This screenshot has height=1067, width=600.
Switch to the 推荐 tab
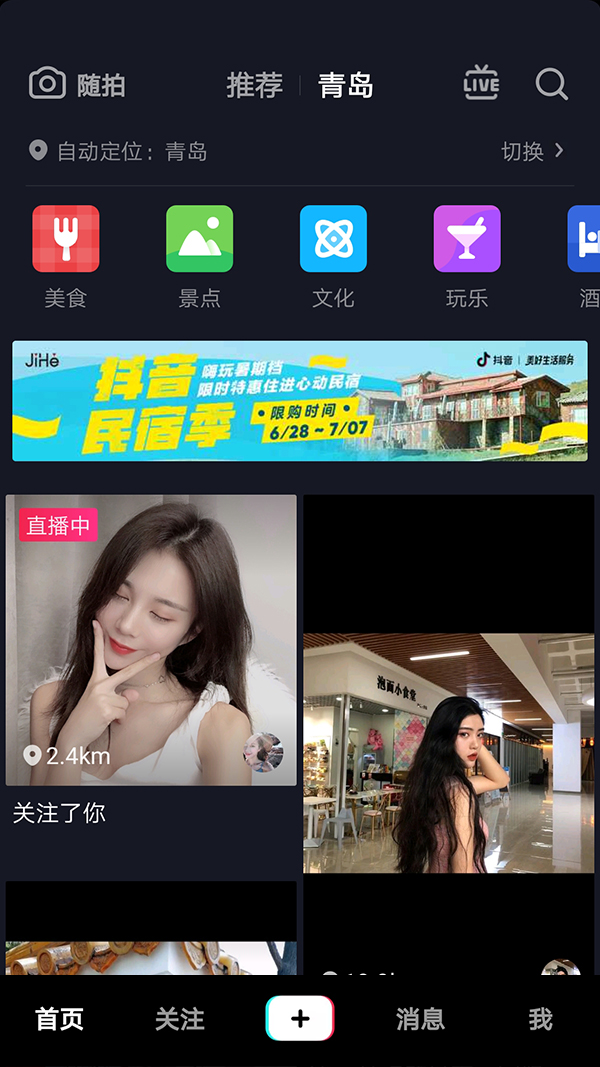tap(254, 86)
